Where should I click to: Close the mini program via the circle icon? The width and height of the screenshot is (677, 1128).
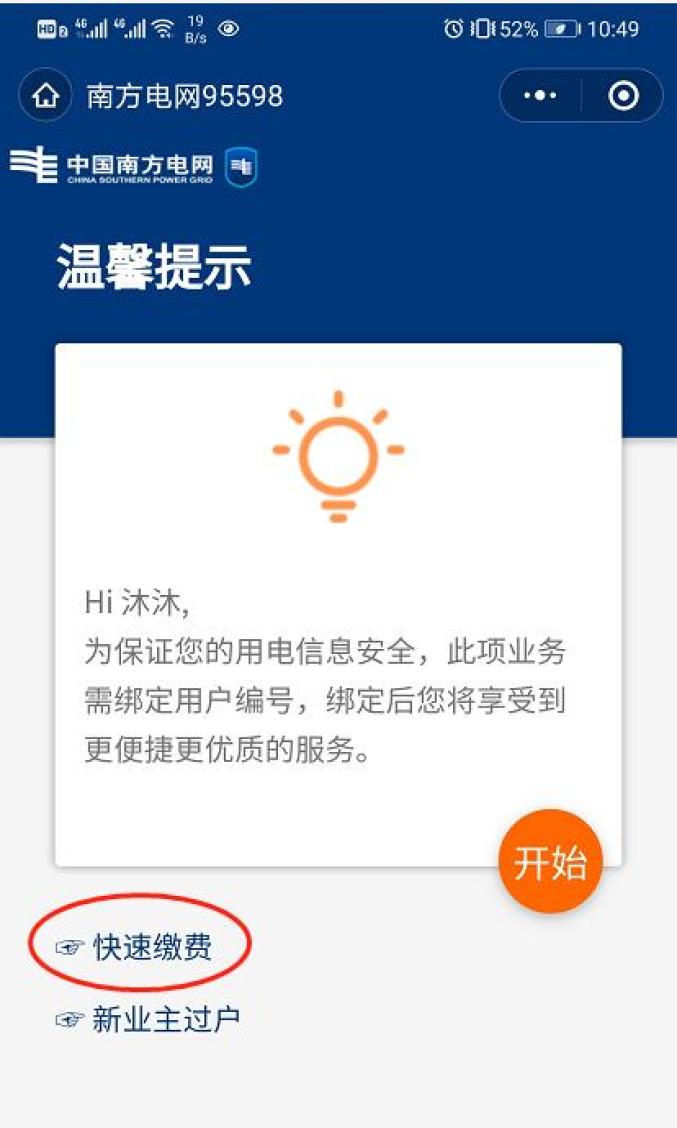coord(623,96)
